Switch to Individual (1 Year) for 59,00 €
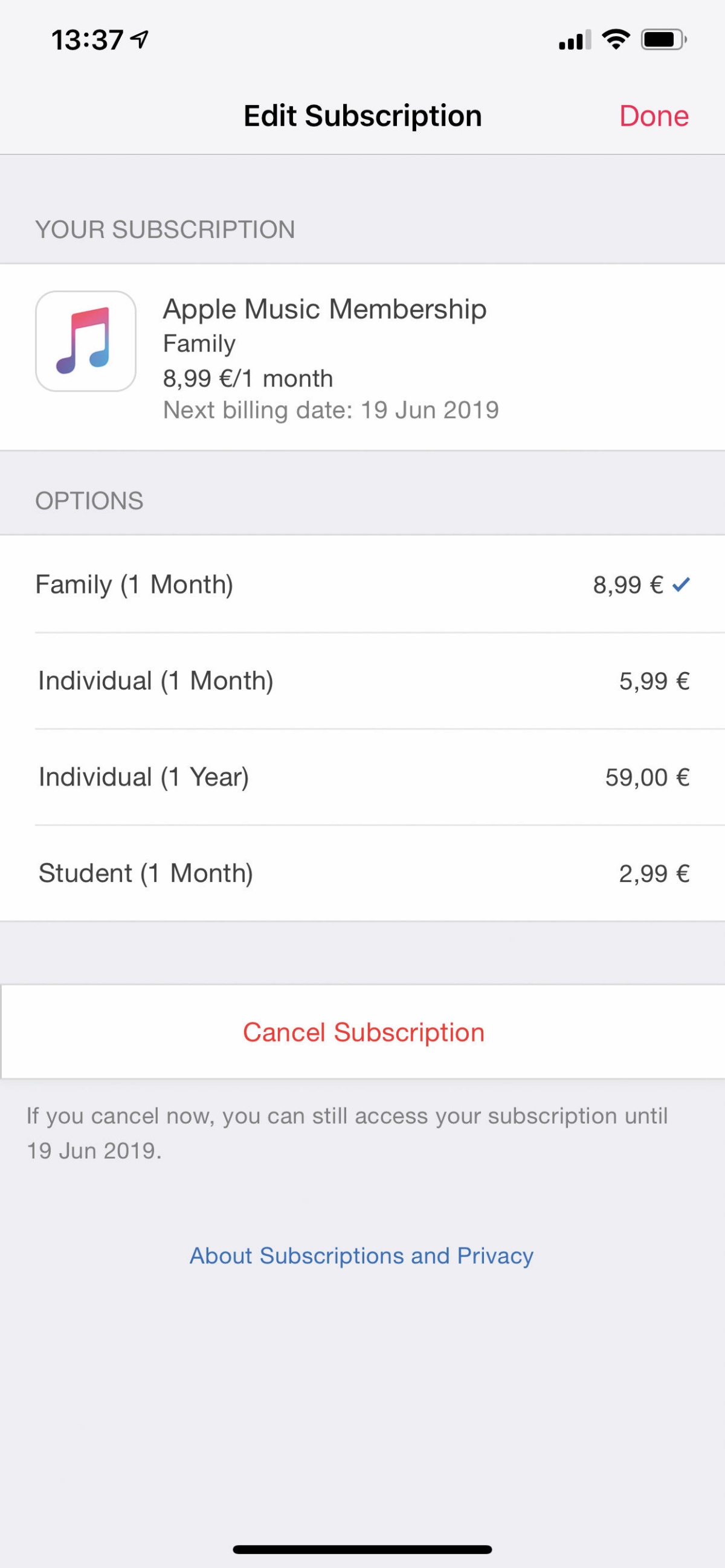725x1568 pixels. [x=362, y=776]
